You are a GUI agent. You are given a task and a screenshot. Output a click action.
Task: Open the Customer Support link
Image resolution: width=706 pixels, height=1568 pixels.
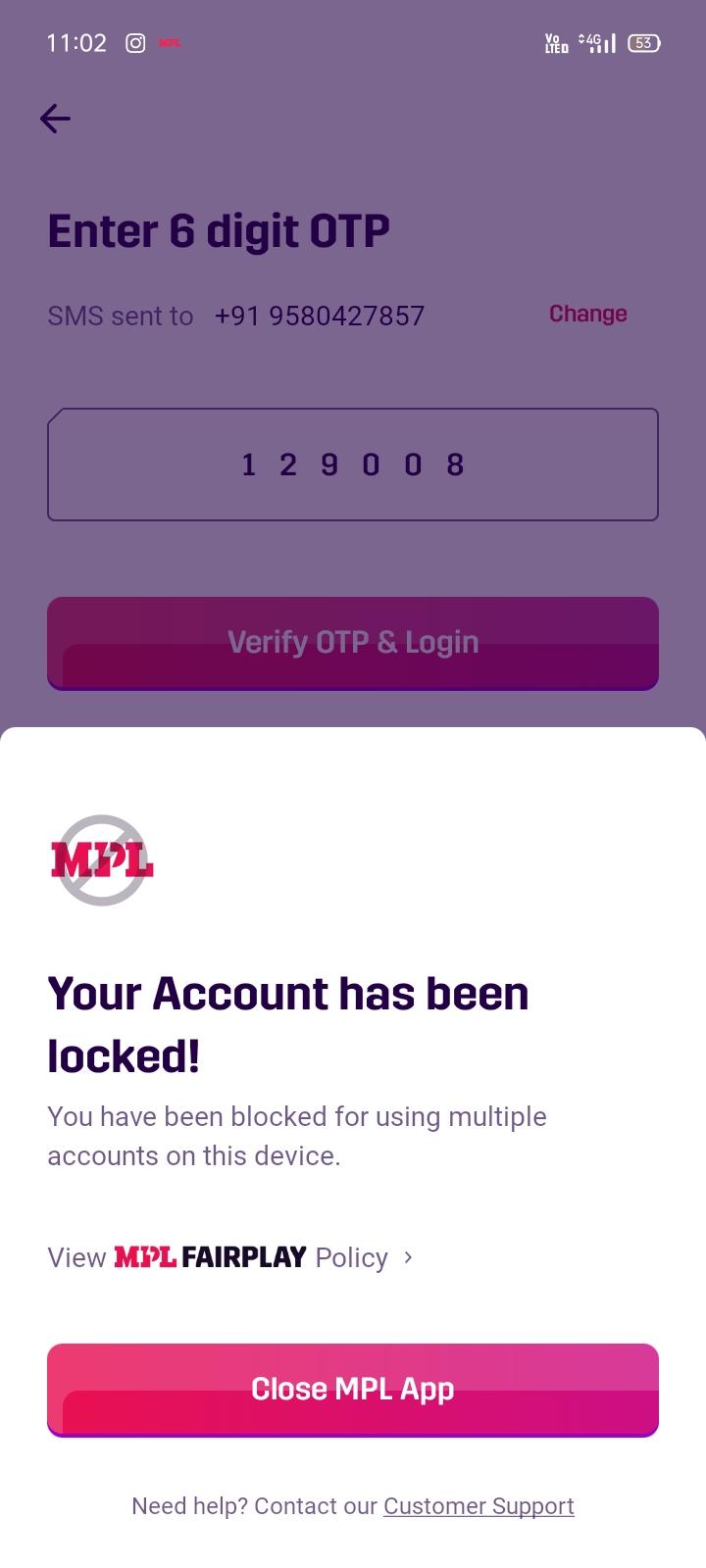(x=479, y=1506)
